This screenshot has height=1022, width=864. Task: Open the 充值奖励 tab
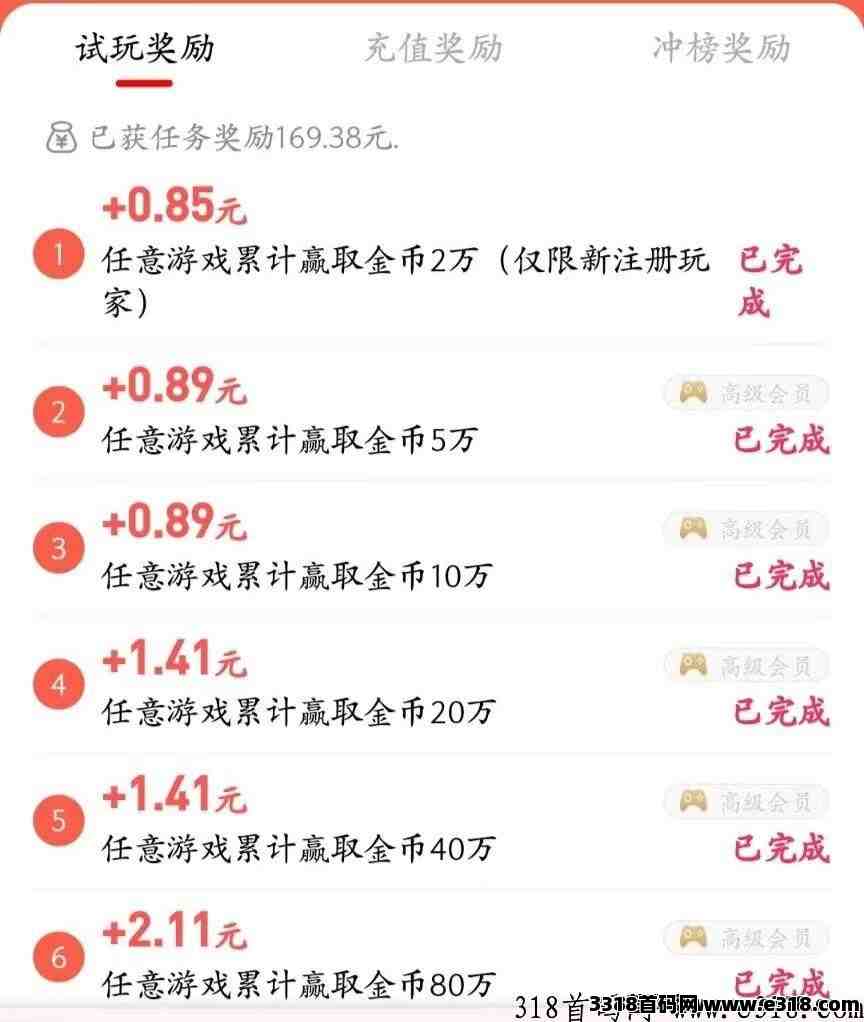tap(432, 47)
